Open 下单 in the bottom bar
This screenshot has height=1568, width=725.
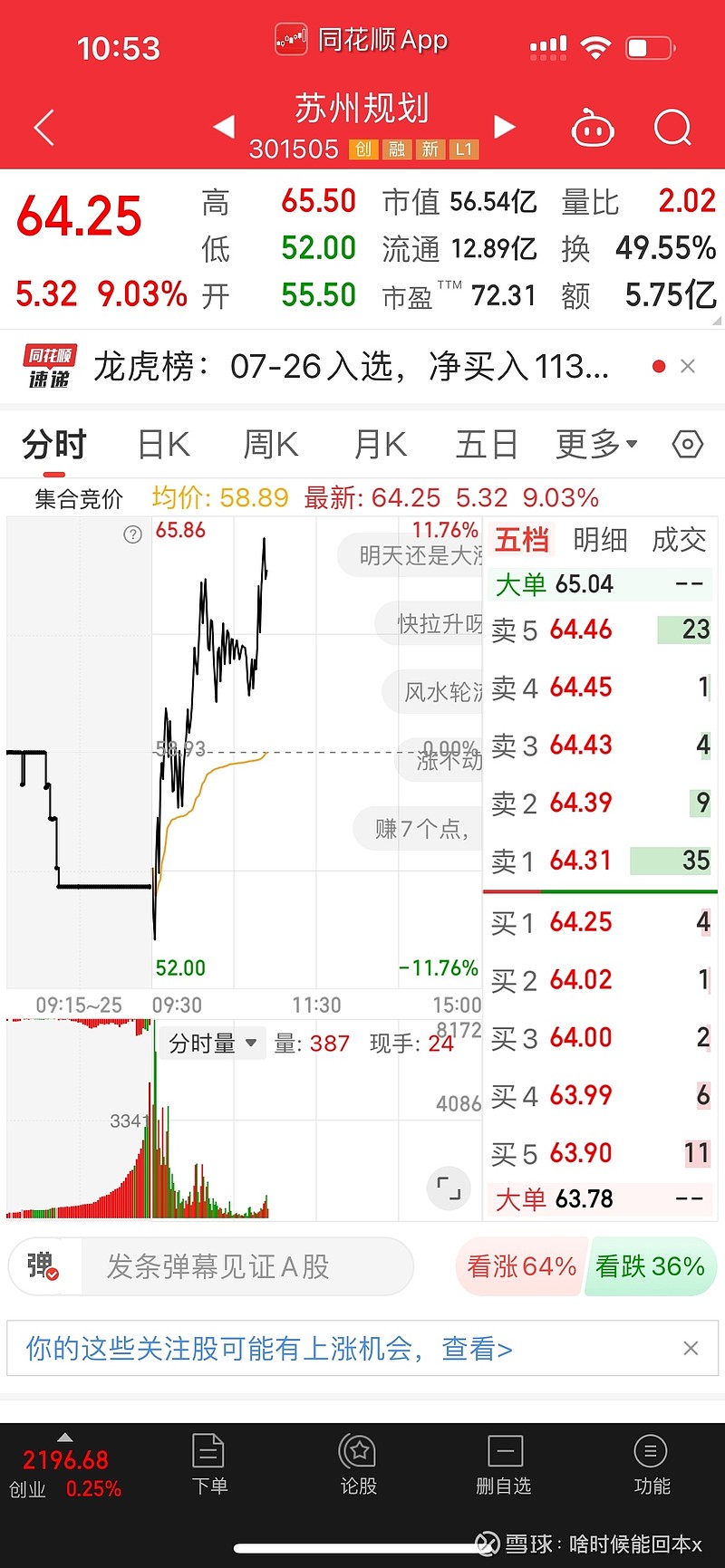click(x=209, y=1465)
